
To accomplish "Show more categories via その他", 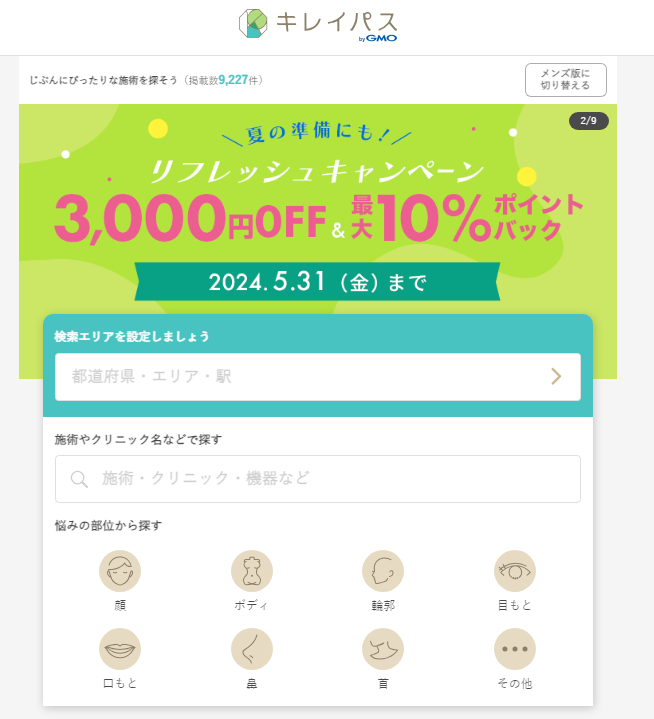I will [515, 650].
